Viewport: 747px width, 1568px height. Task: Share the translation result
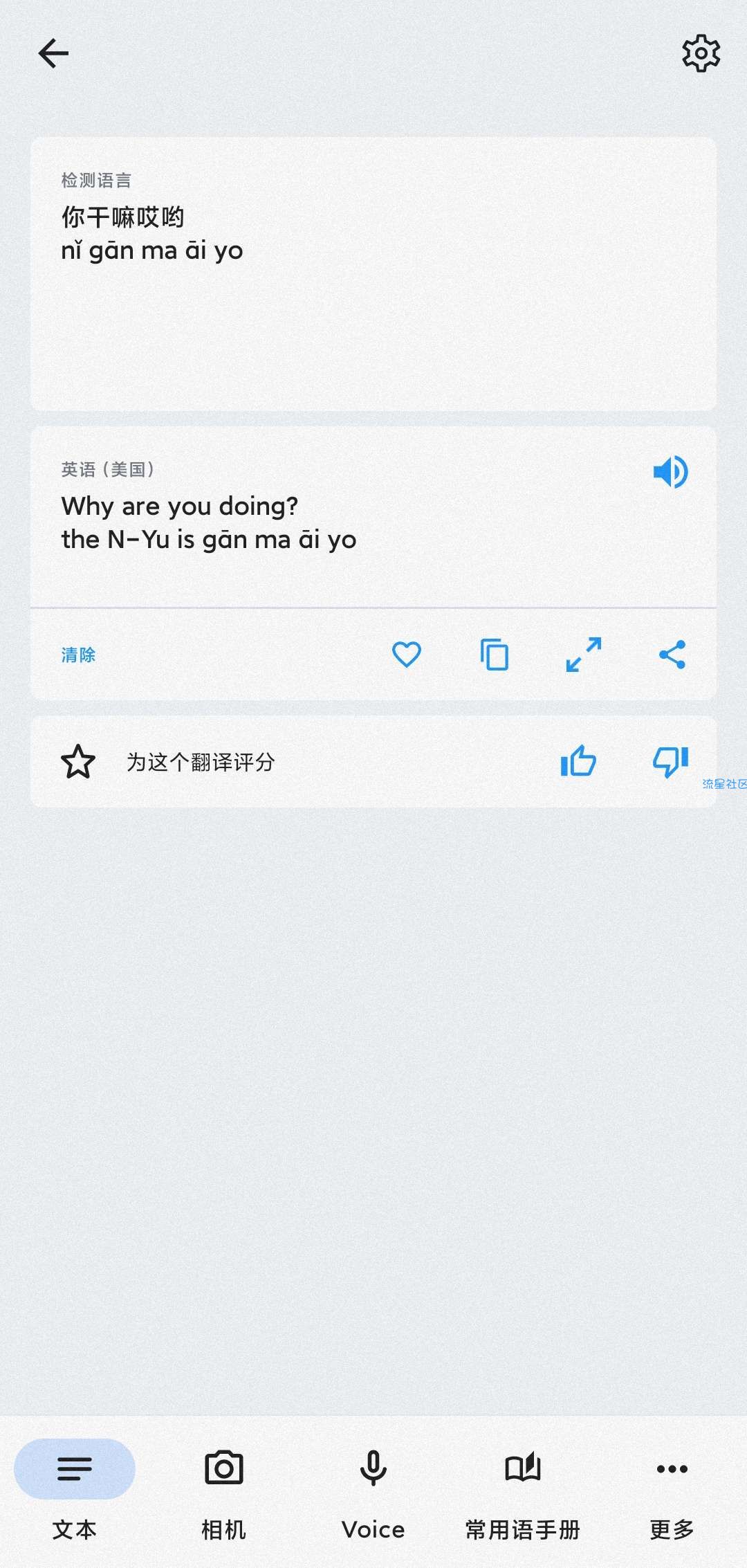(672, 655)
